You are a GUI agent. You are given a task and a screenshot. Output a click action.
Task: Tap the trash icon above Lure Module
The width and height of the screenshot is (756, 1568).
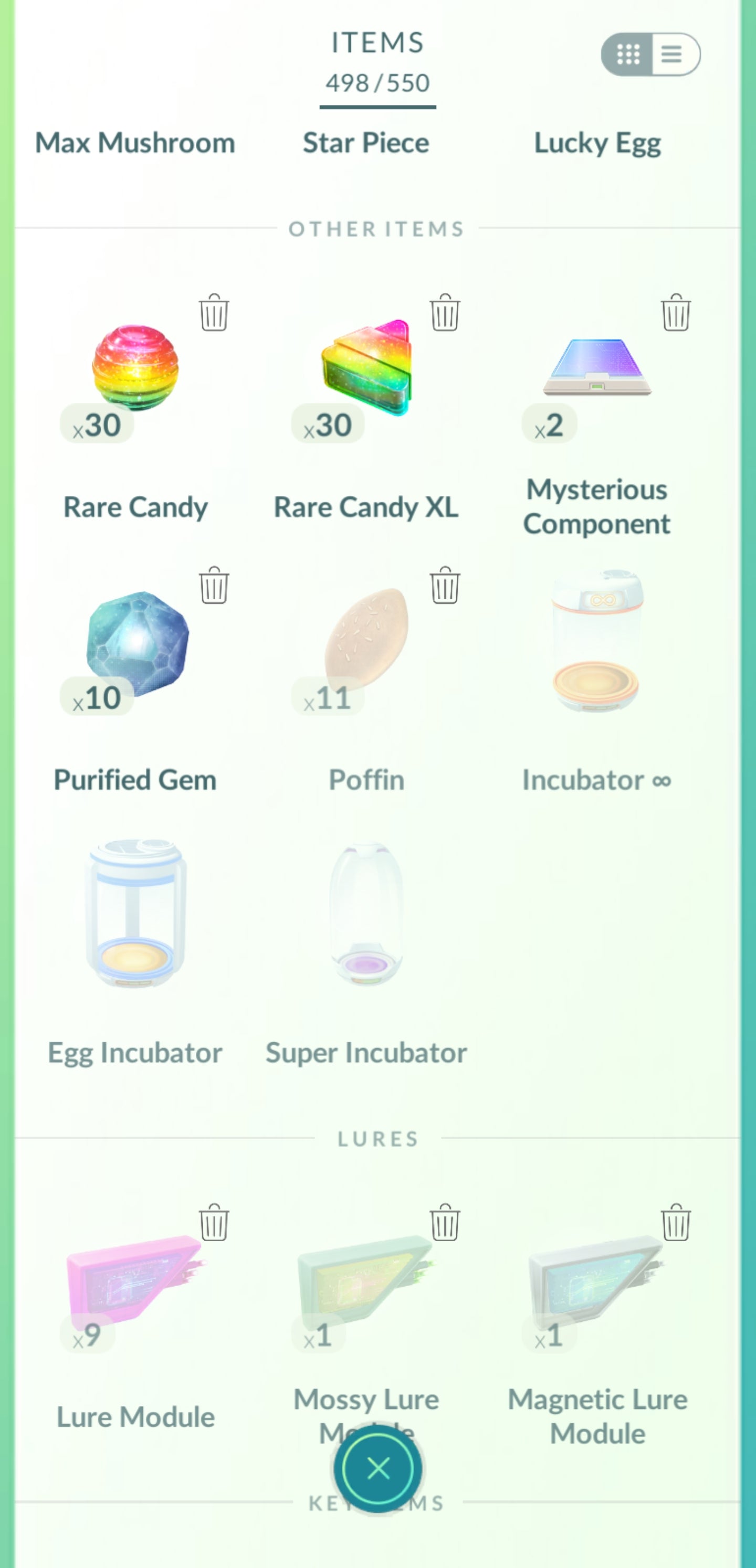click(213, 1226)
